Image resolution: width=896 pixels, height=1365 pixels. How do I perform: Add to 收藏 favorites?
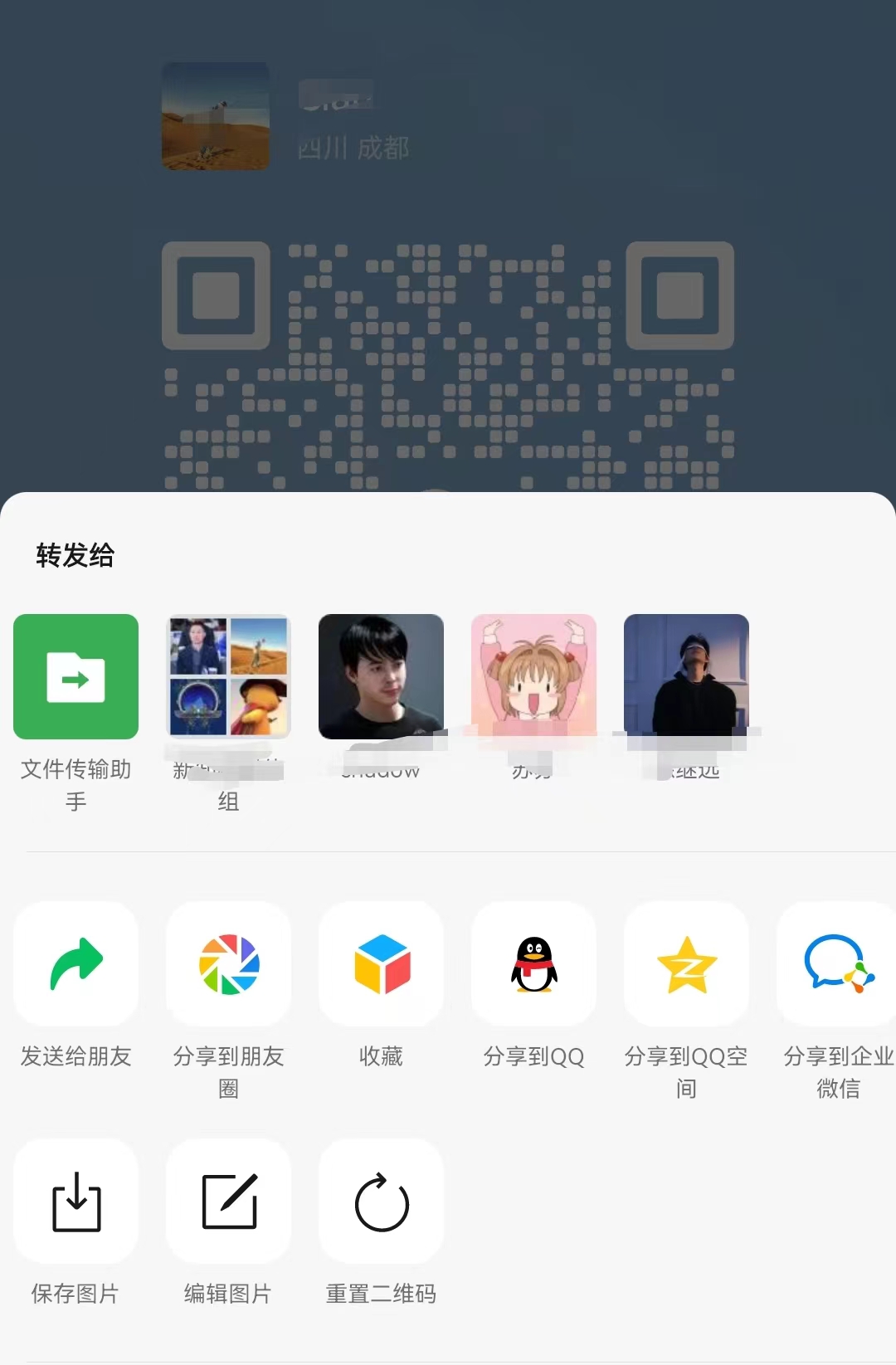point(381,964)
